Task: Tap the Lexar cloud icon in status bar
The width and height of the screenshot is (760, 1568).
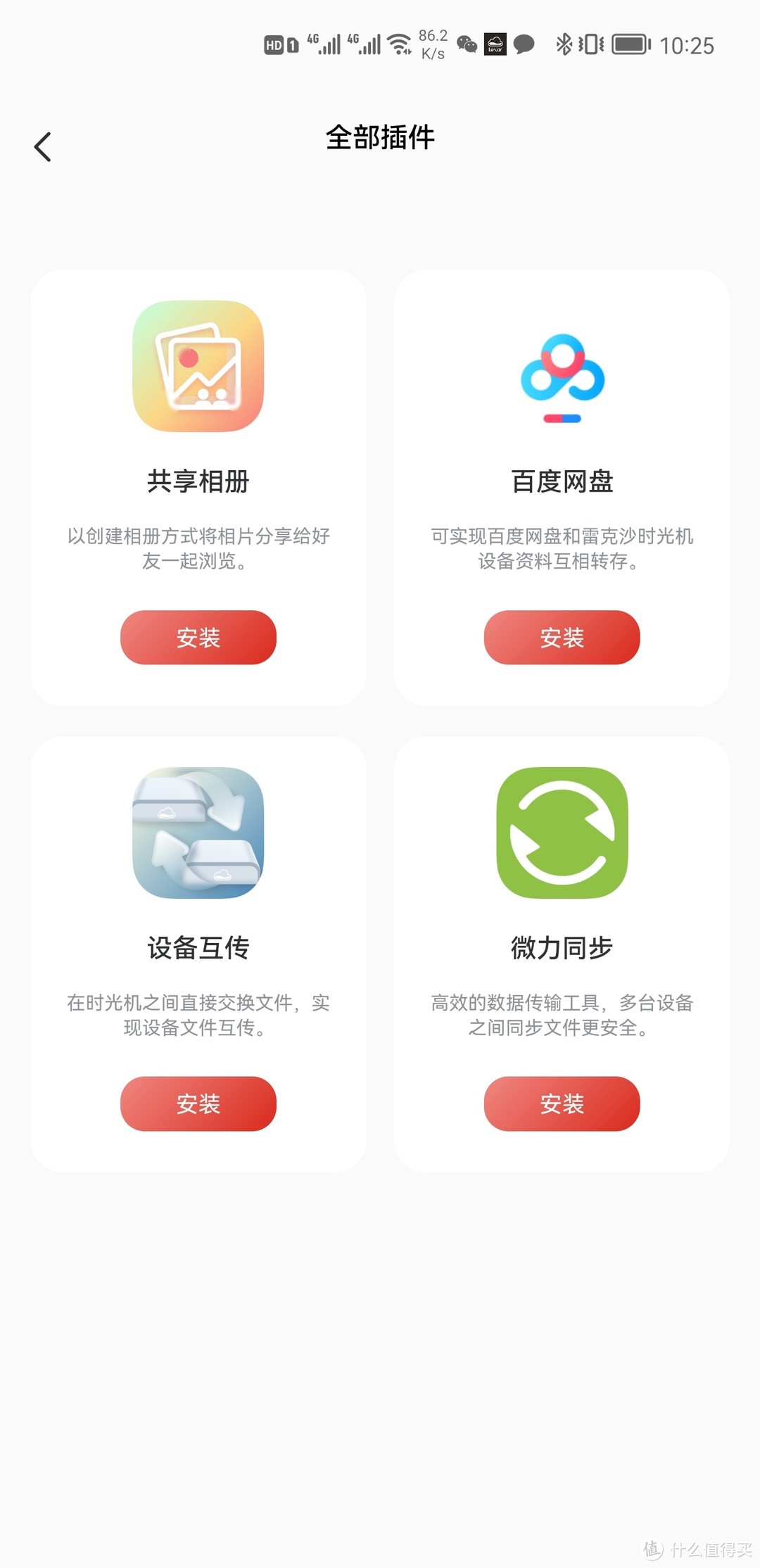Action: [x=495, y=44]
